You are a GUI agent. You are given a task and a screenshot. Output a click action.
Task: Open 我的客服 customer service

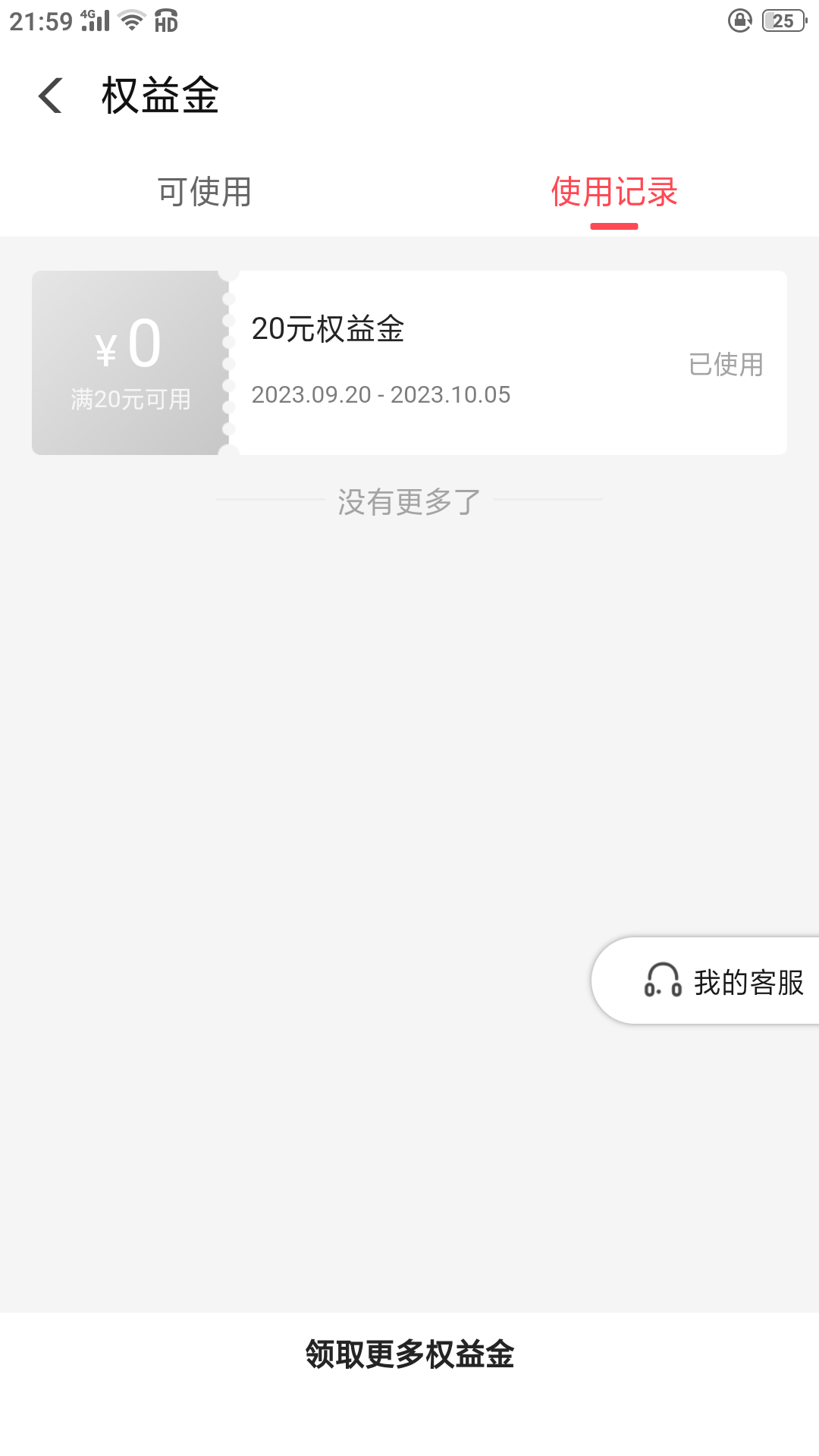pyautogui.click(x=707, y=981)
